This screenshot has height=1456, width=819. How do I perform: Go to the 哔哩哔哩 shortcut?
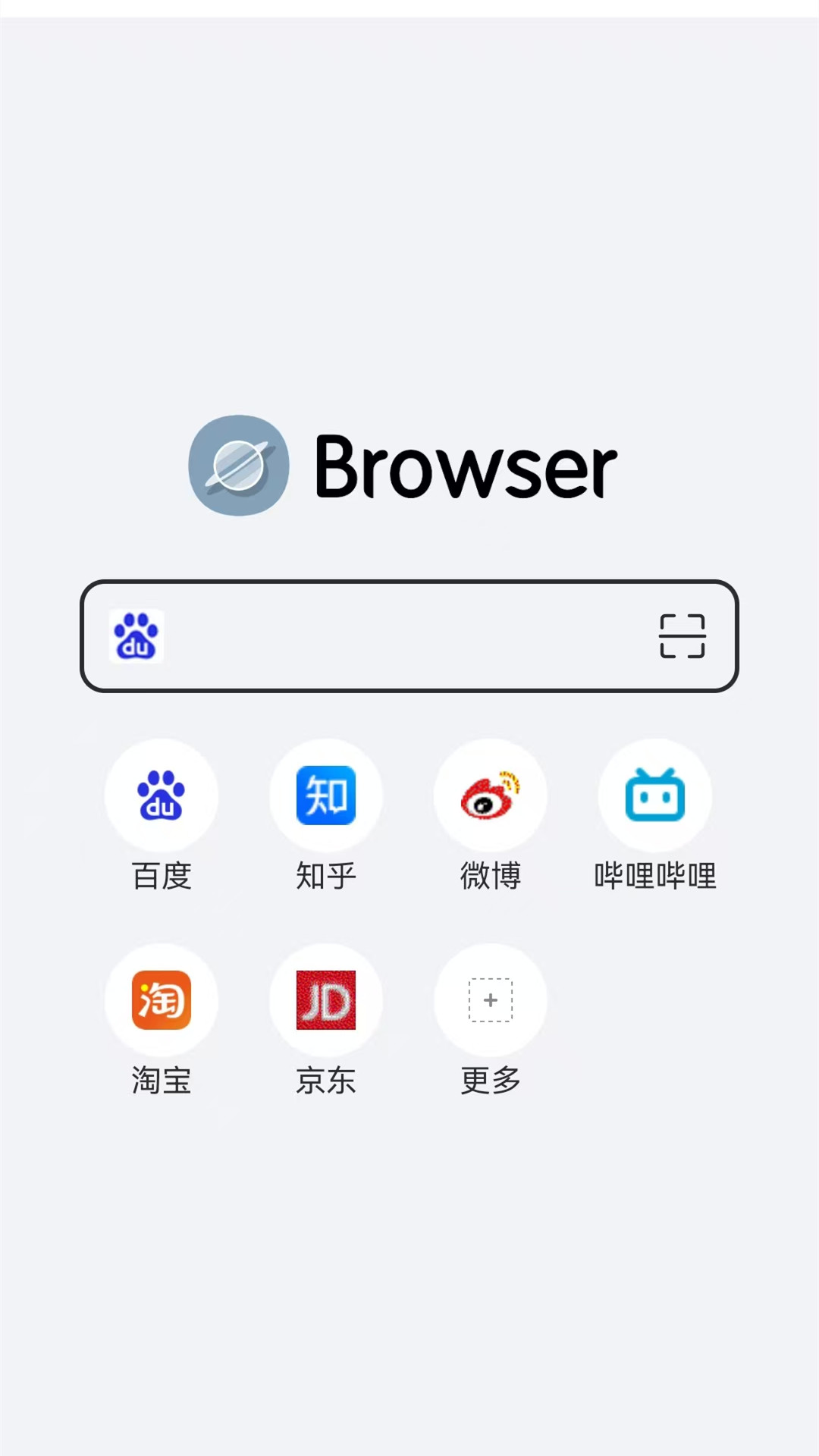(655, 796)
